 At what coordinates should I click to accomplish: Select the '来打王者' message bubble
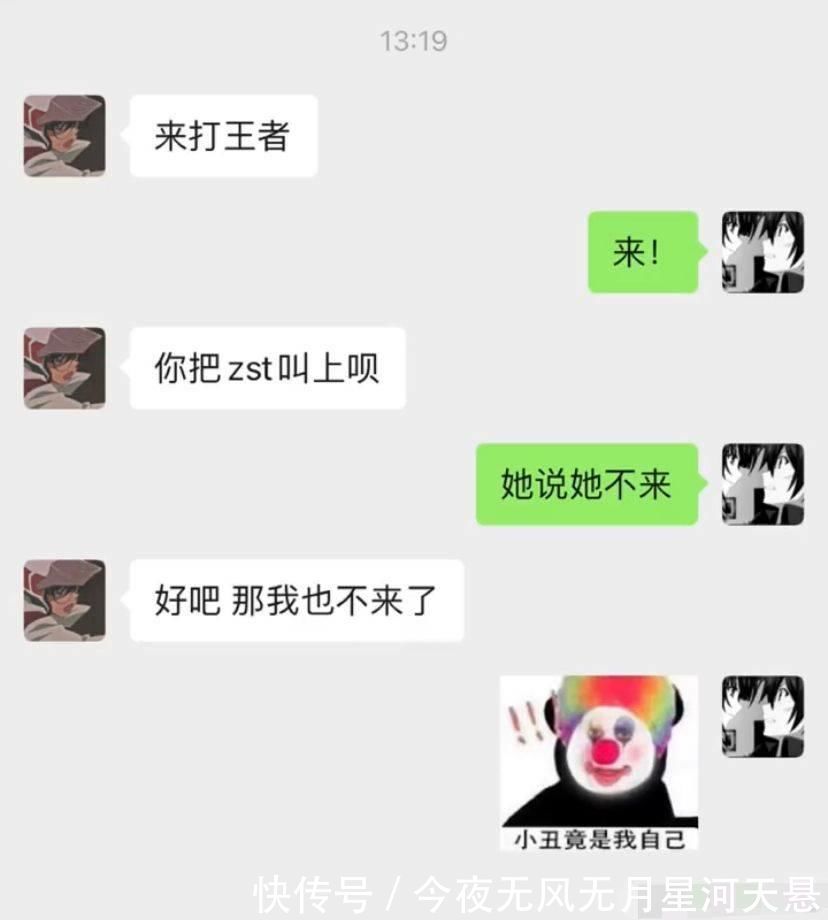tap(222, 136)
